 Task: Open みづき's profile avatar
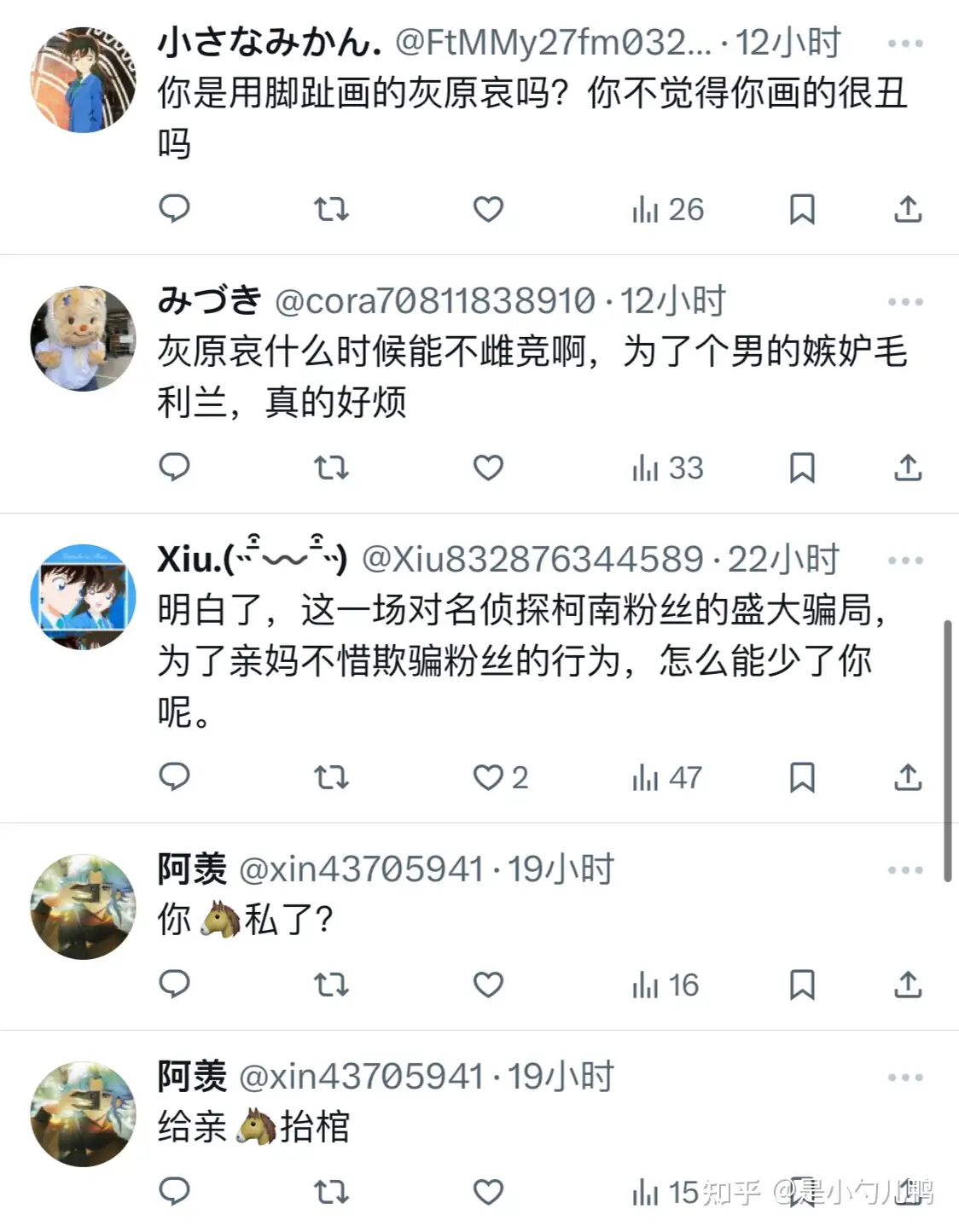[x=83, y=339]
